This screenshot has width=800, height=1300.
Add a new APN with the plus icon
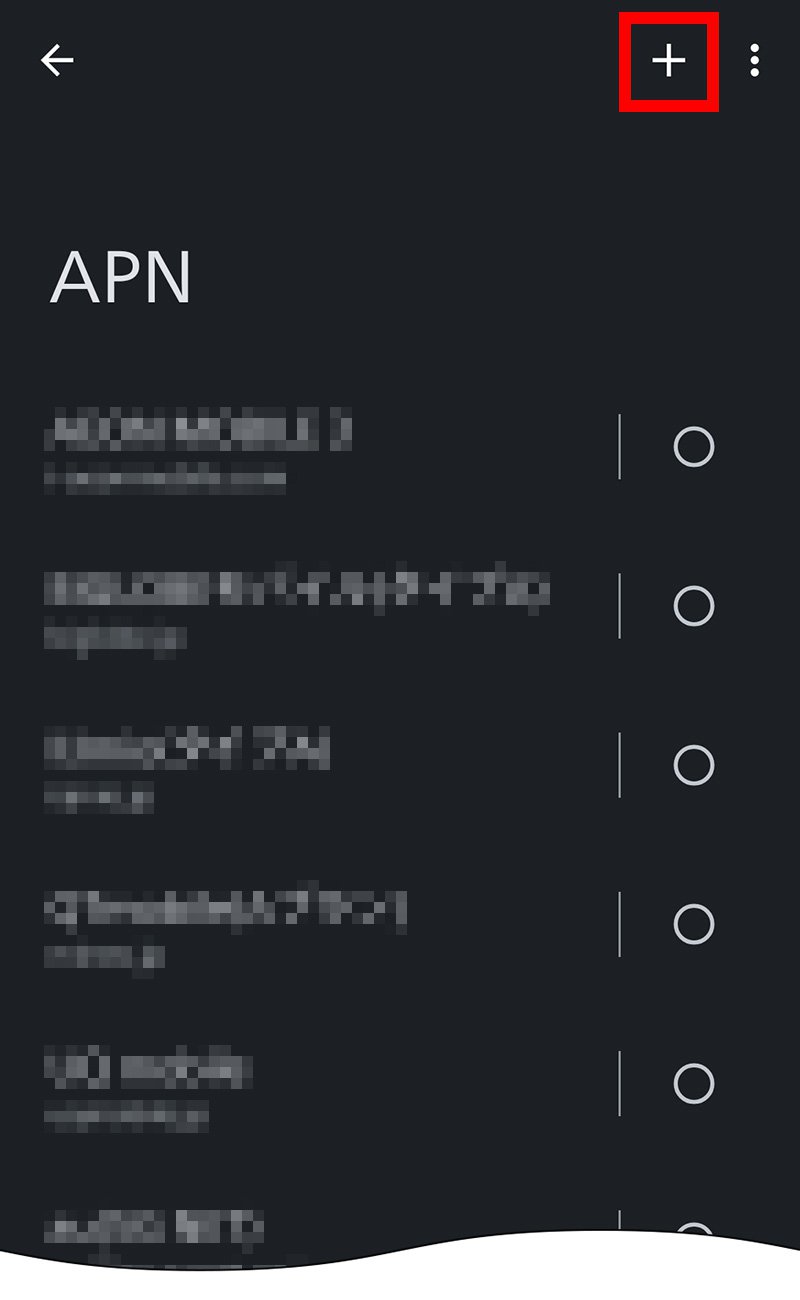(x=669, y=61)
